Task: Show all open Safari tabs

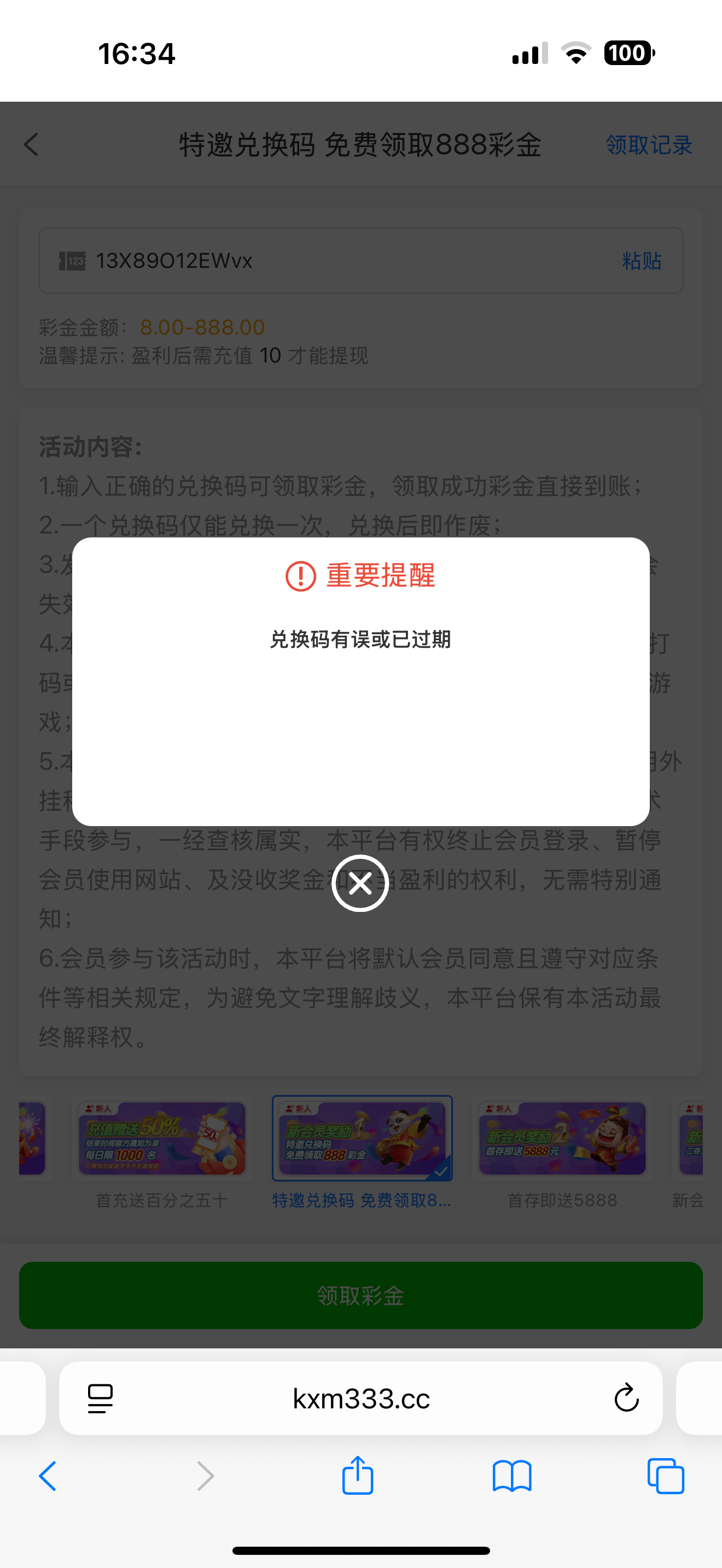Action: tap(665, 1476)
